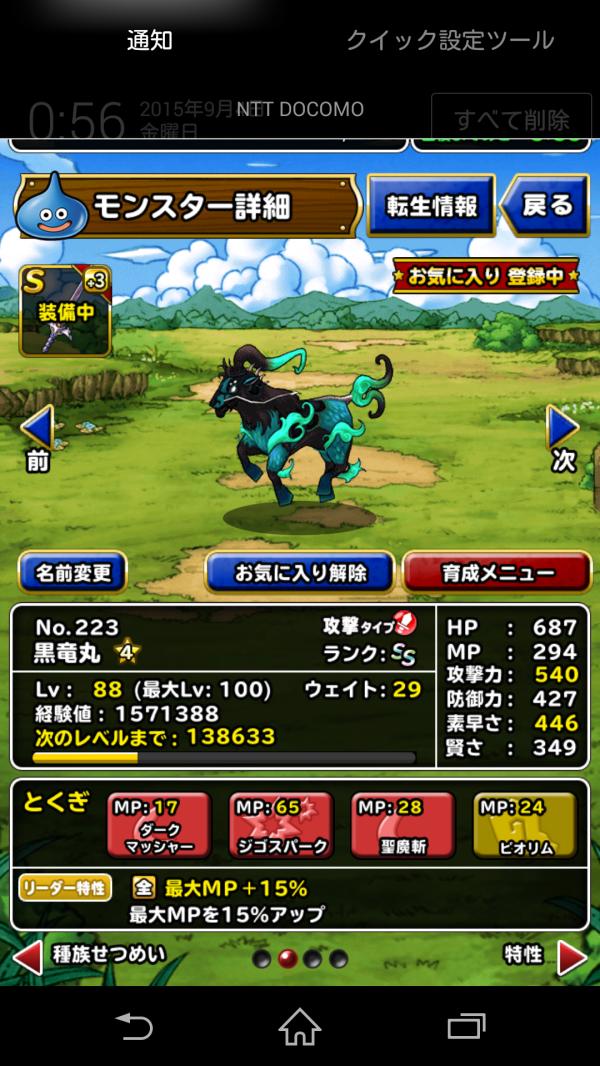Tap 名前変更 to rename the monster
Viewport: 600px width, 1066px height.
[73, 573]
